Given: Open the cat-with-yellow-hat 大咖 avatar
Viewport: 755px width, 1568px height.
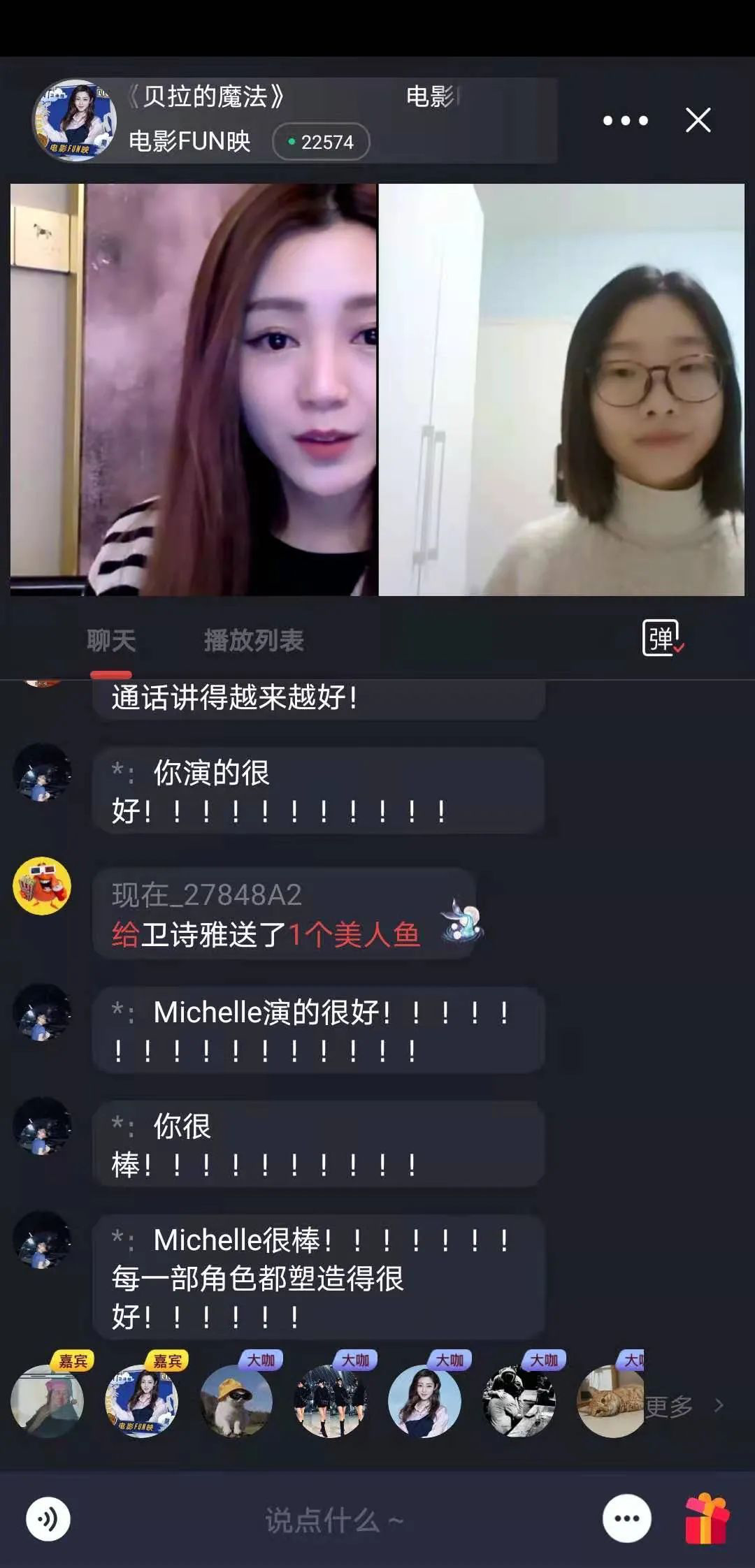Looking at the screenshot, I should pyautogui.click(x=236, y=1401).
